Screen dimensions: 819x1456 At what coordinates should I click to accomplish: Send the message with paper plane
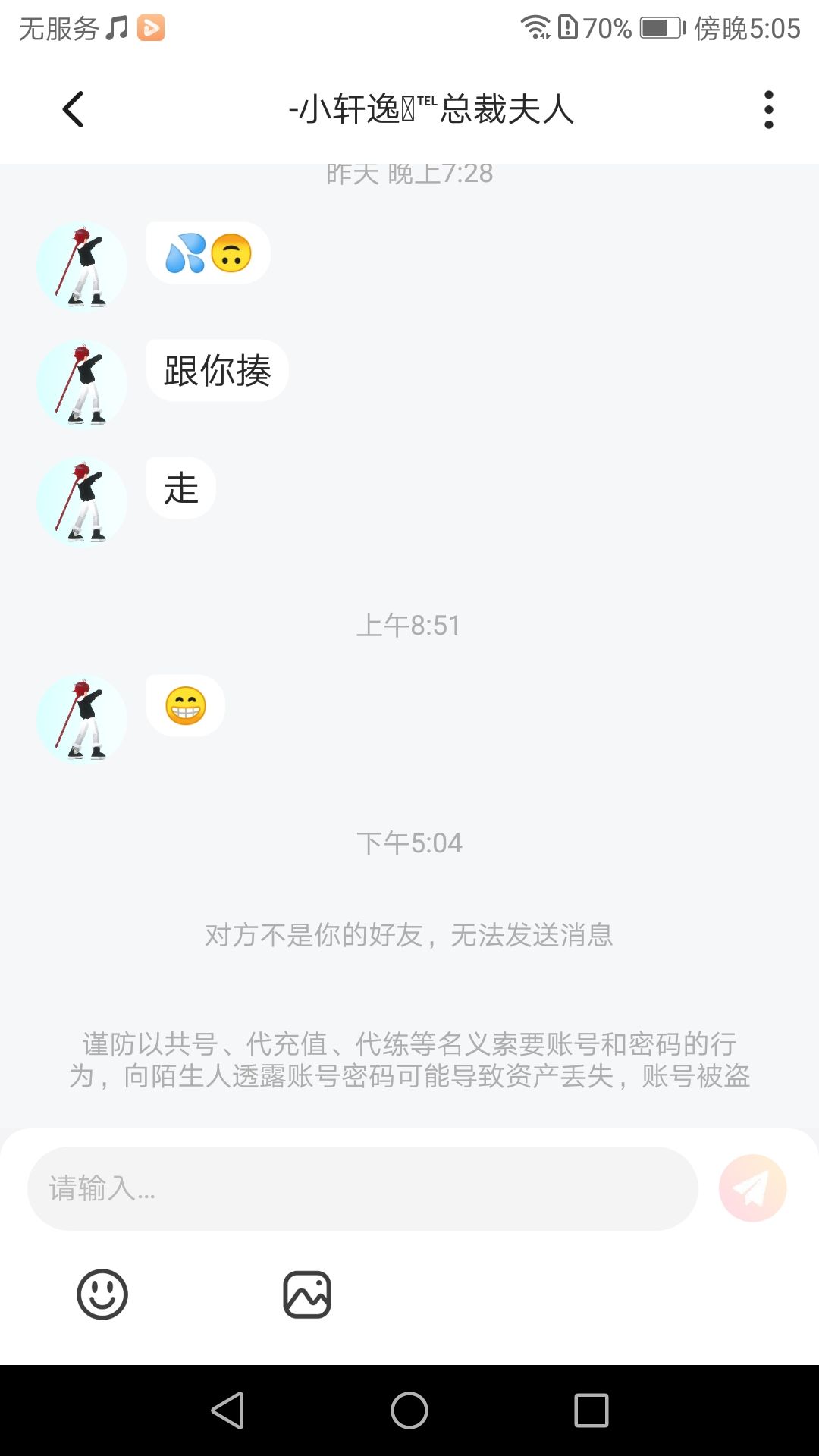click(x=752, y=1188)
